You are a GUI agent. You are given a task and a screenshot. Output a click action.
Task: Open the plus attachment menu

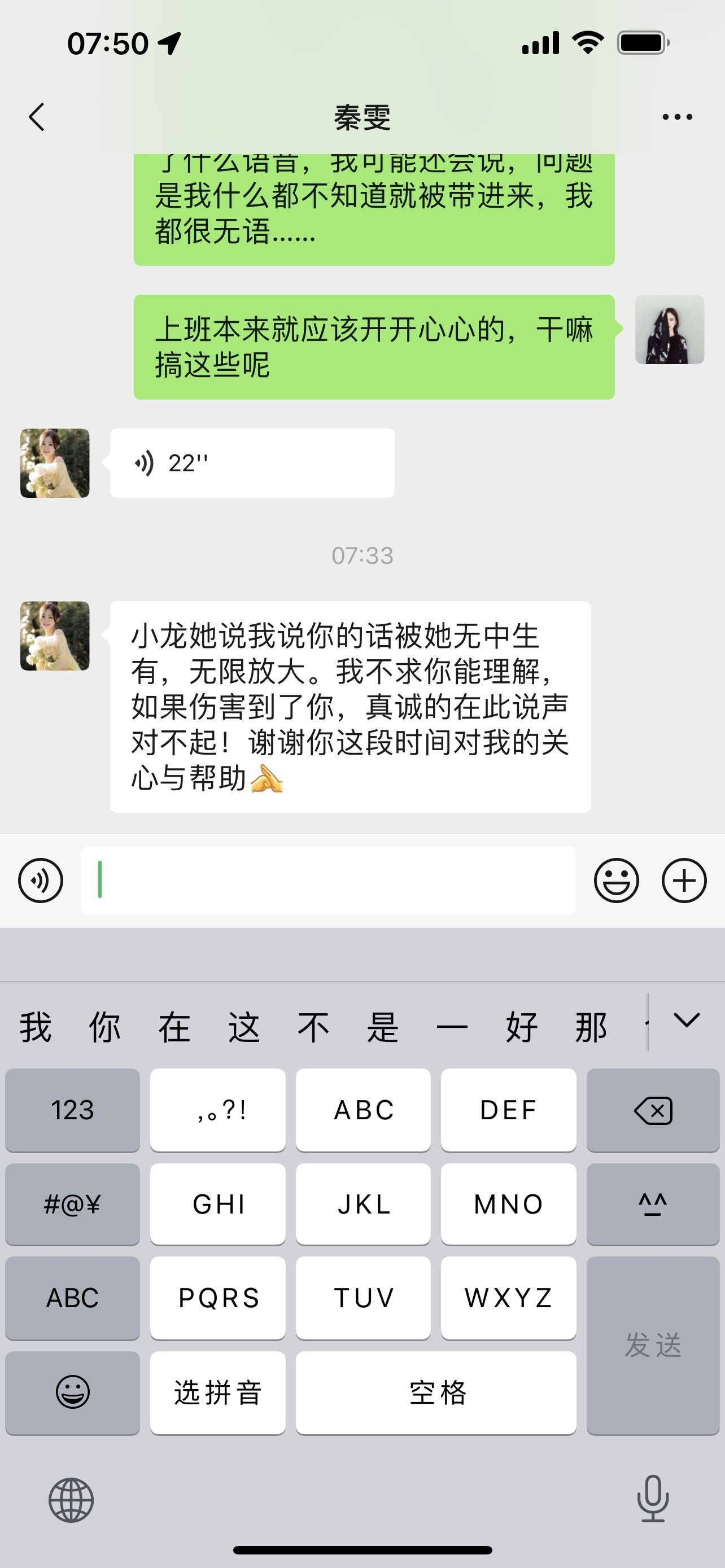[684, 880]
